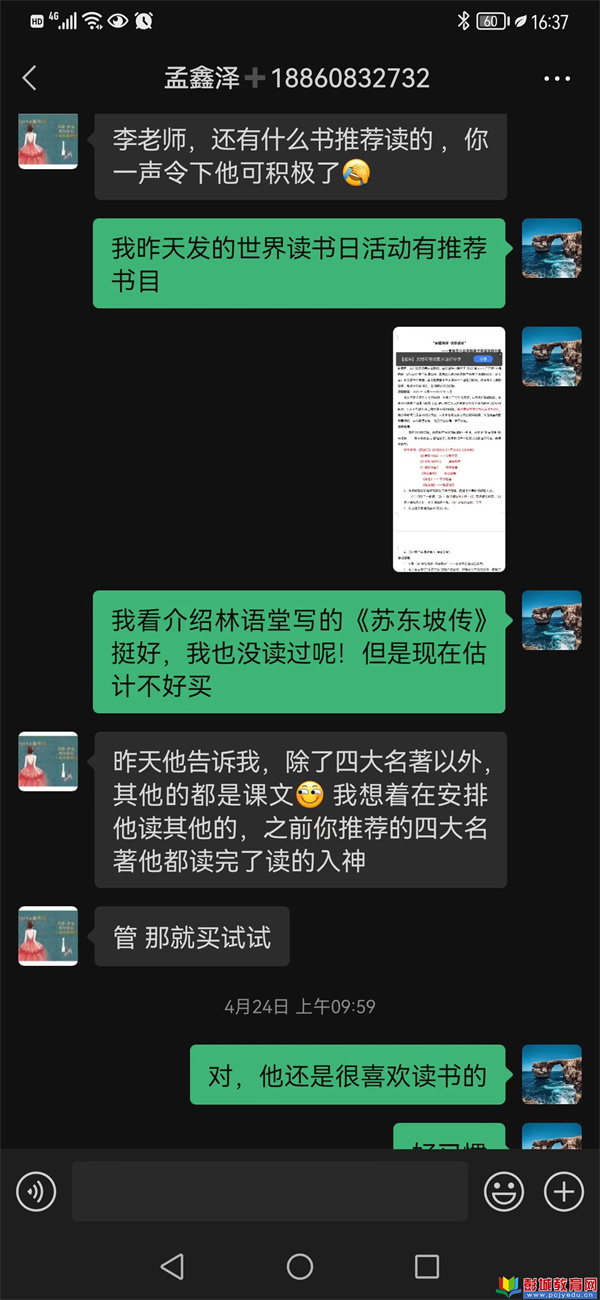Image resolution: width=600 pixels, height=1300 pixels.
Task: Open the plus attachments menu
Action: tap(563, 1191)
